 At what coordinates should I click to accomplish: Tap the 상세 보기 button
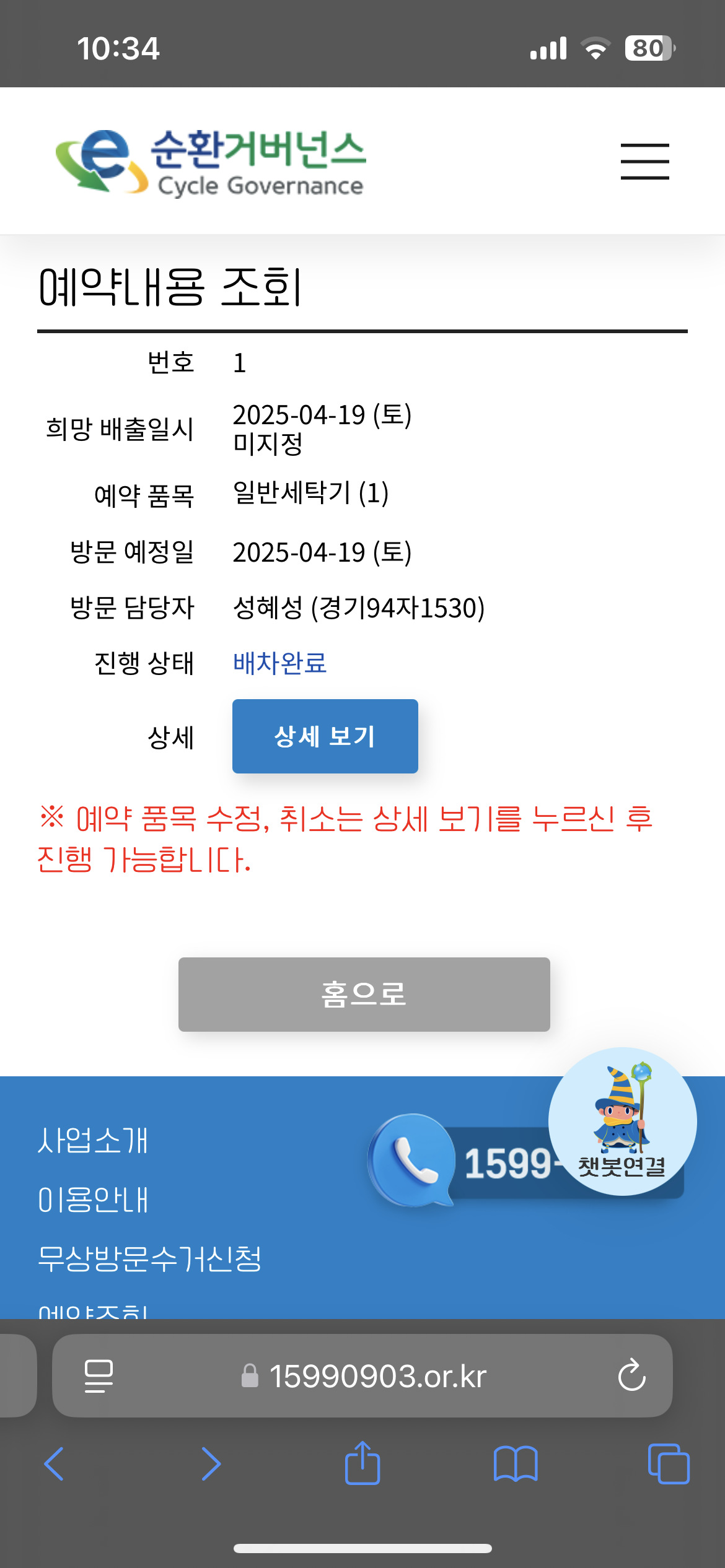pyautogui.click(x=325, y=736)
